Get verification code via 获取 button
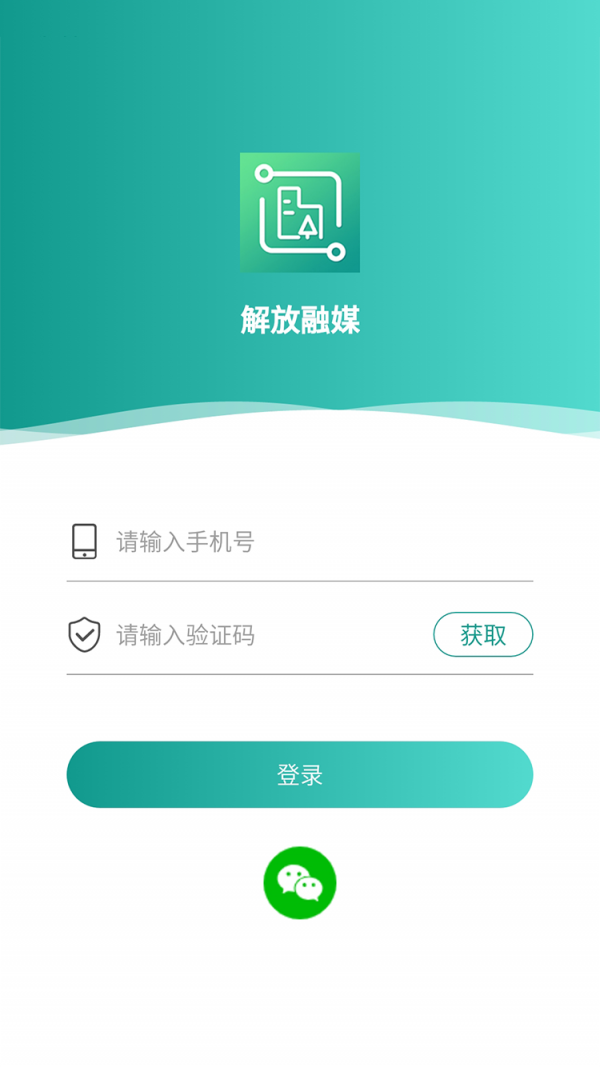 point(483,635)
